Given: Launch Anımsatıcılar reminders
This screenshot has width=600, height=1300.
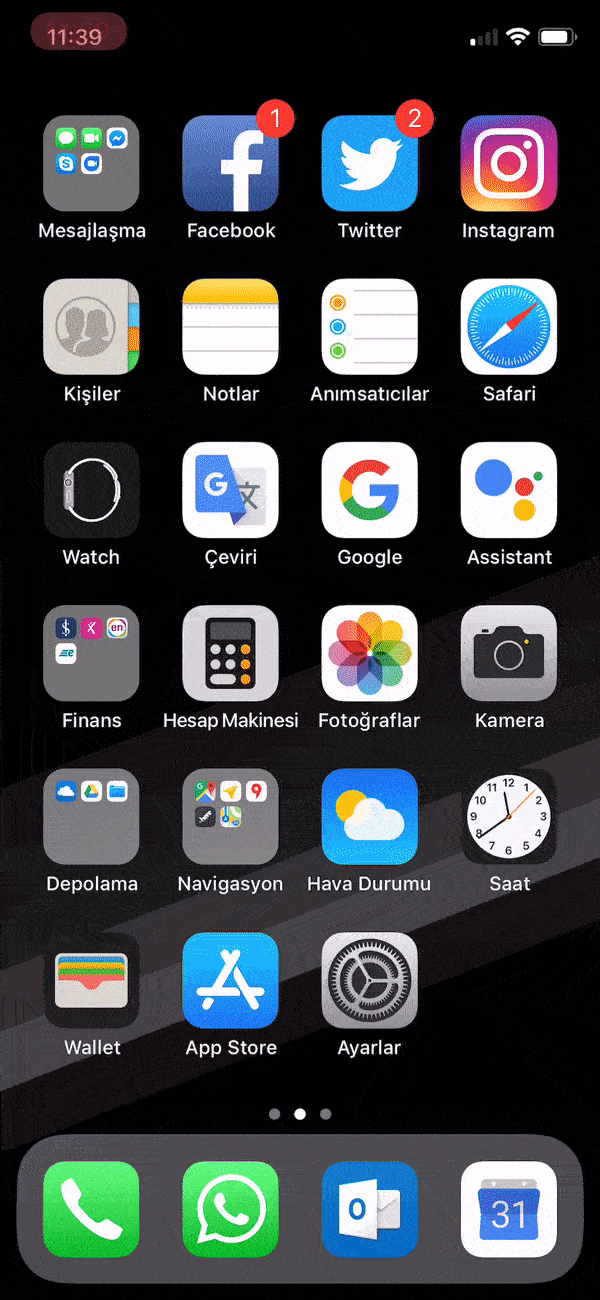Looking at the screenshot, I should coord(370,327).
